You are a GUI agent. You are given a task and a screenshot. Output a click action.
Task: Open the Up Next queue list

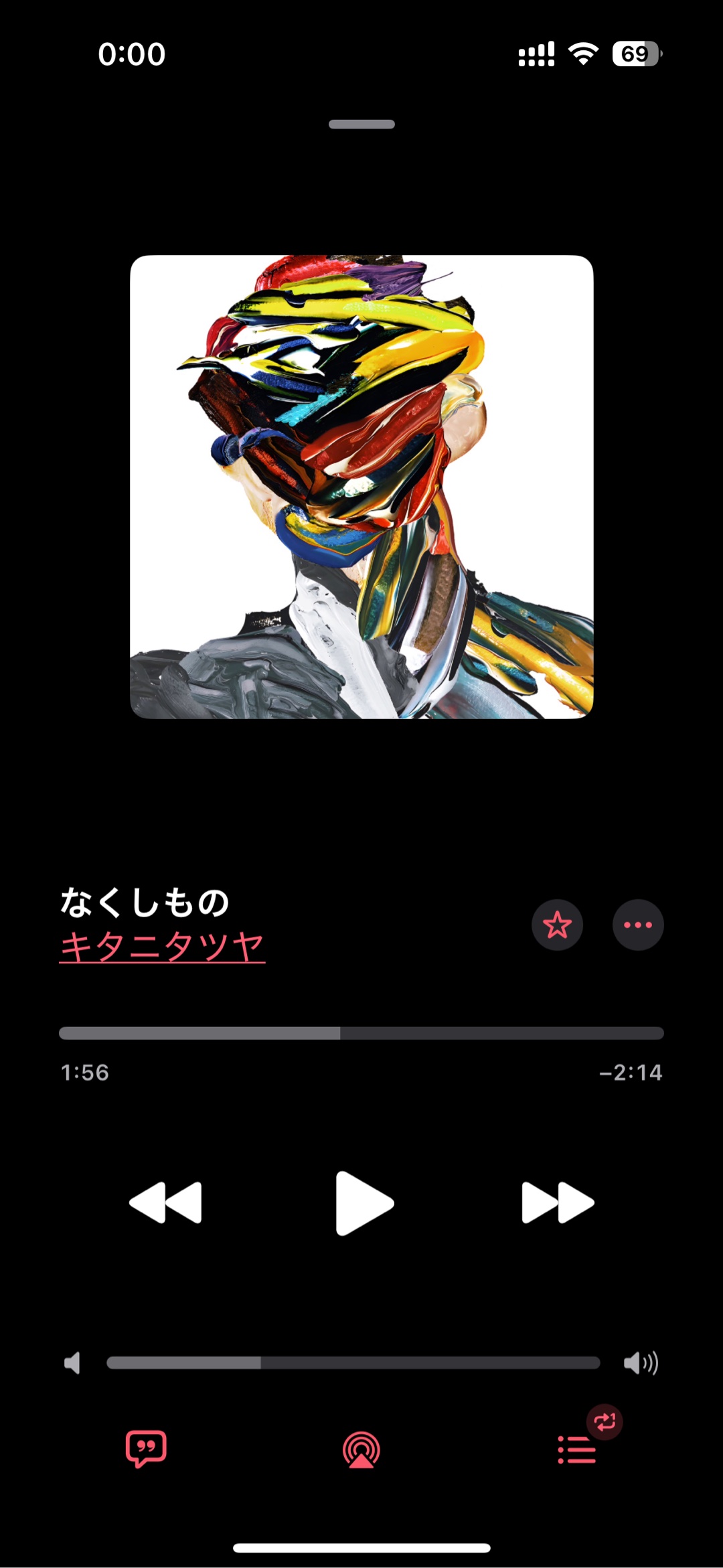click(x=577, y=1450)
